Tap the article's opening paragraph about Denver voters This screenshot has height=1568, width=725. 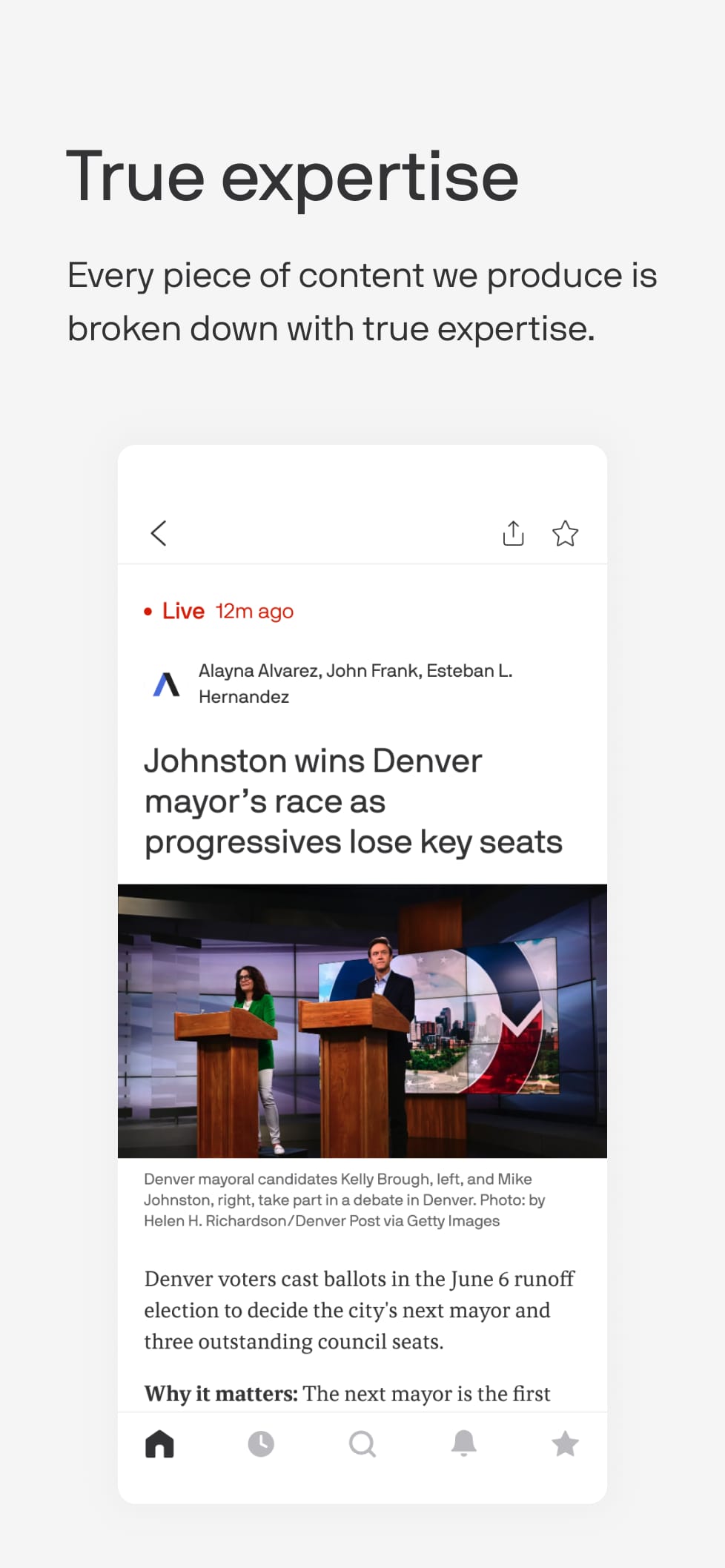point(360,1309)
